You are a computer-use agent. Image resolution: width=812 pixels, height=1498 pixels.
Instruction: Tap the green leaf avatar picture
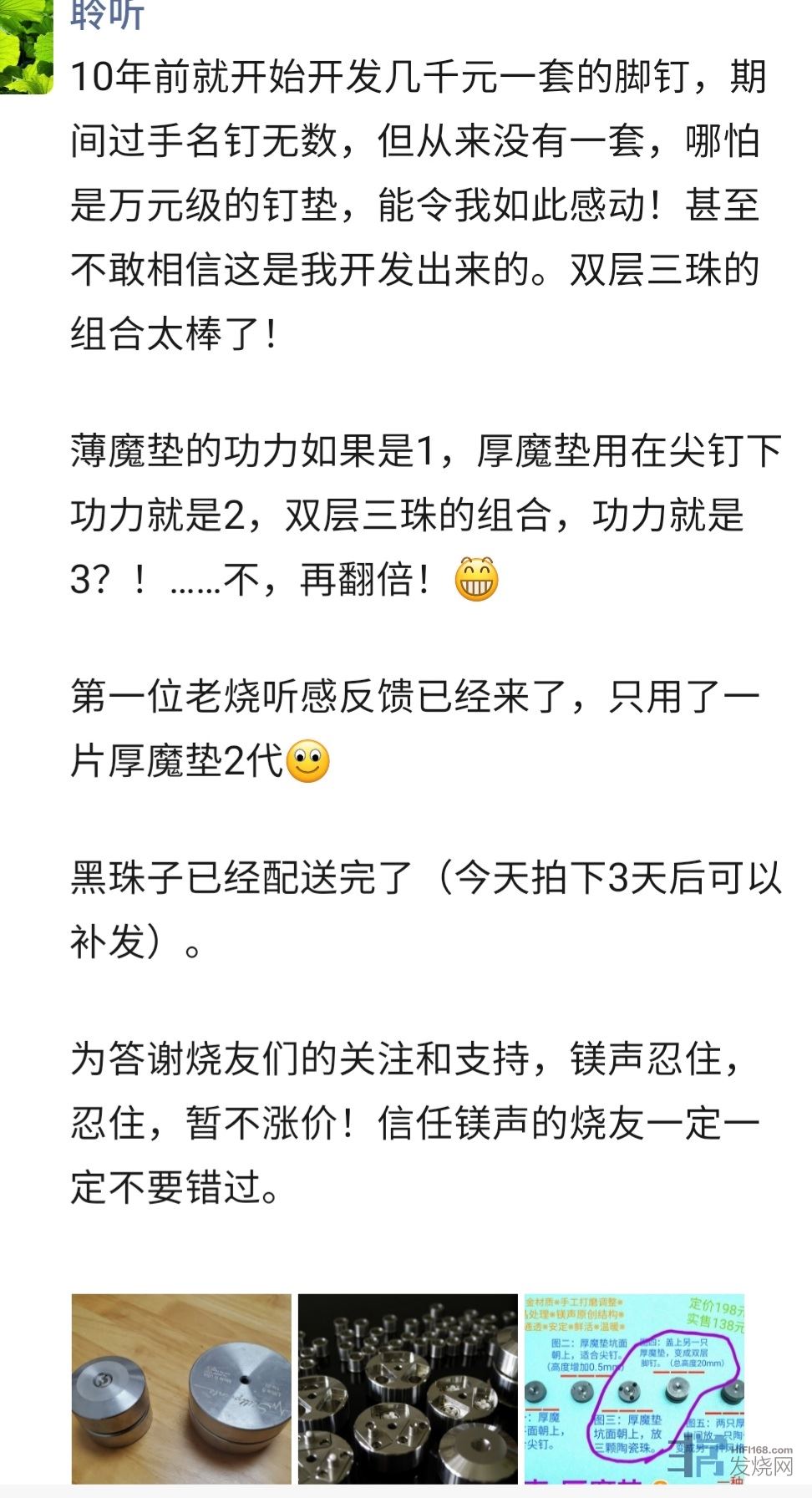coord(26,46)
